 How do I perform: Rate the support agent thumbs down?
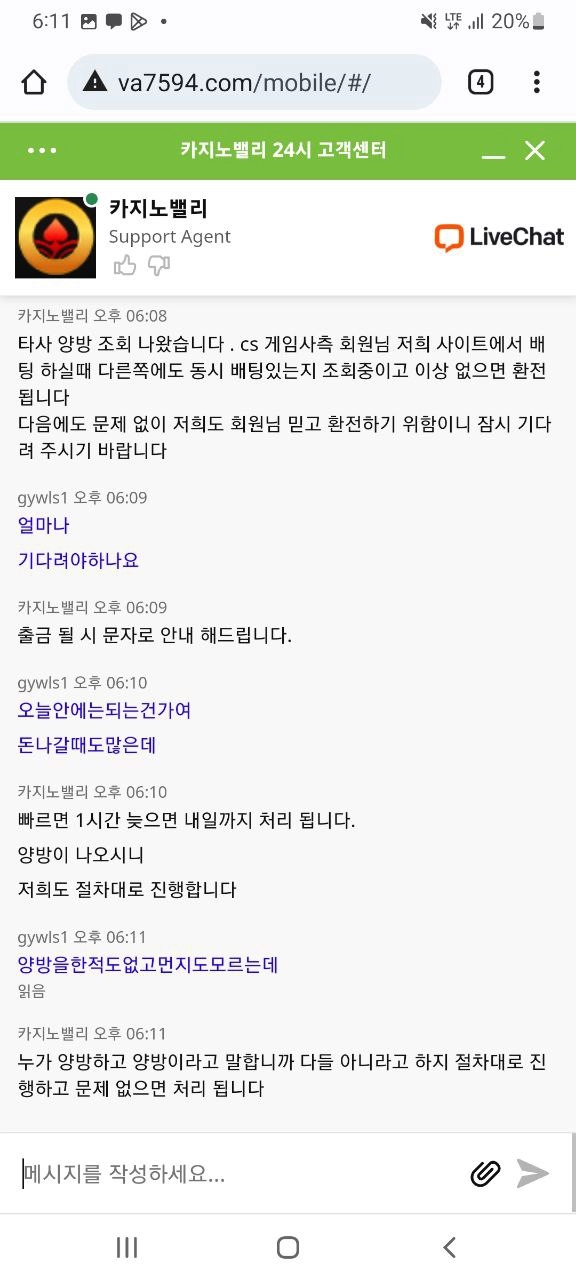pyautogui.click(x=159, y=265)
